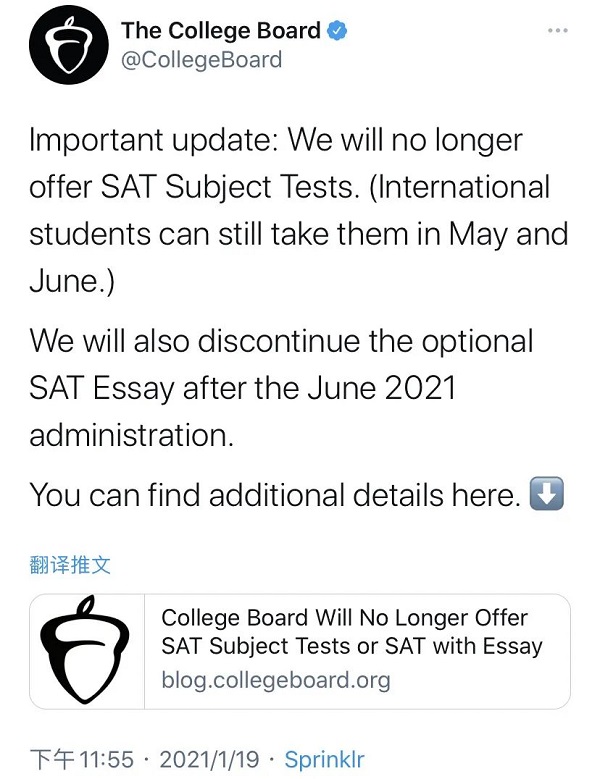Tap the 翻译推文 translate tweet link
600x779 pixels.
(70, 565)
